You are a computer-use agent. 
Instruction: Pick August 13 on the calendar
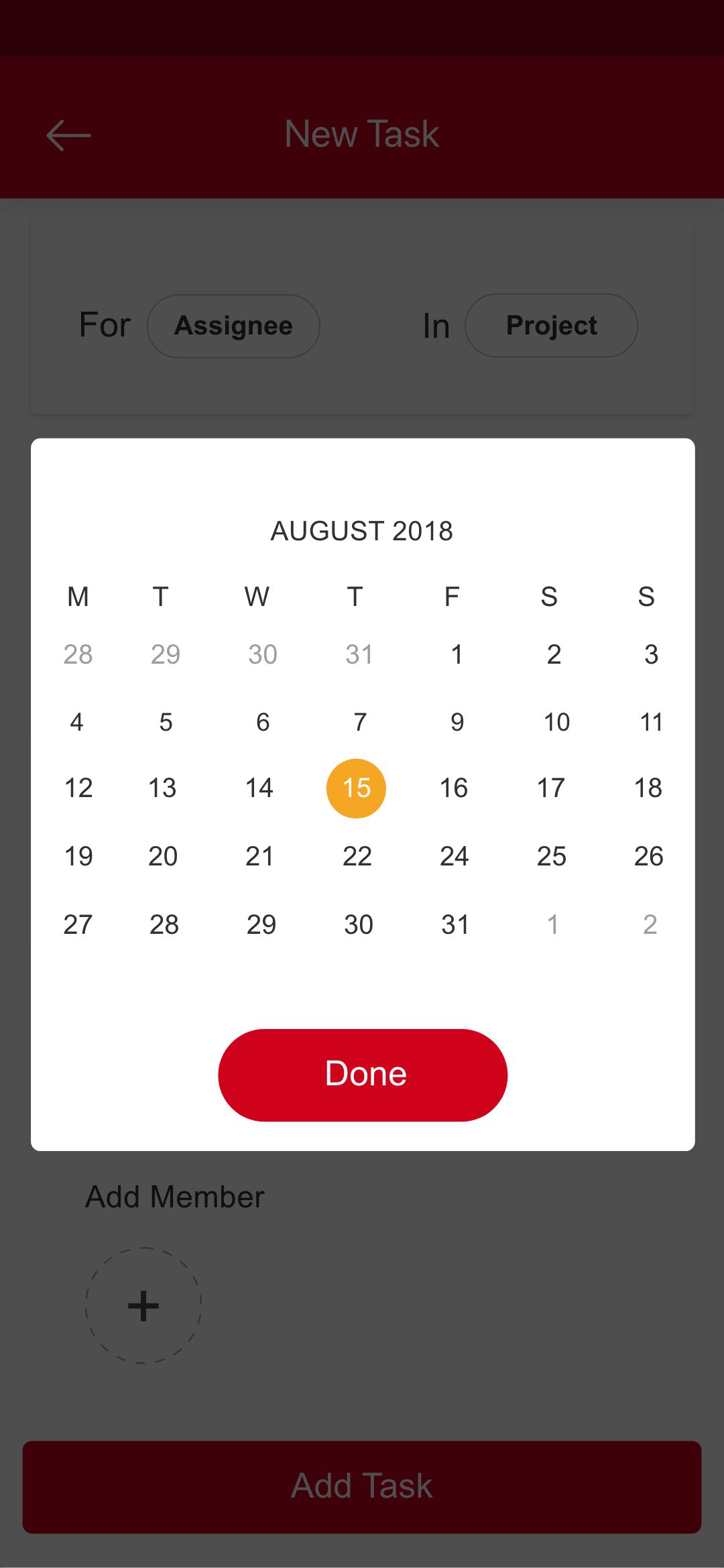point(162,788)
